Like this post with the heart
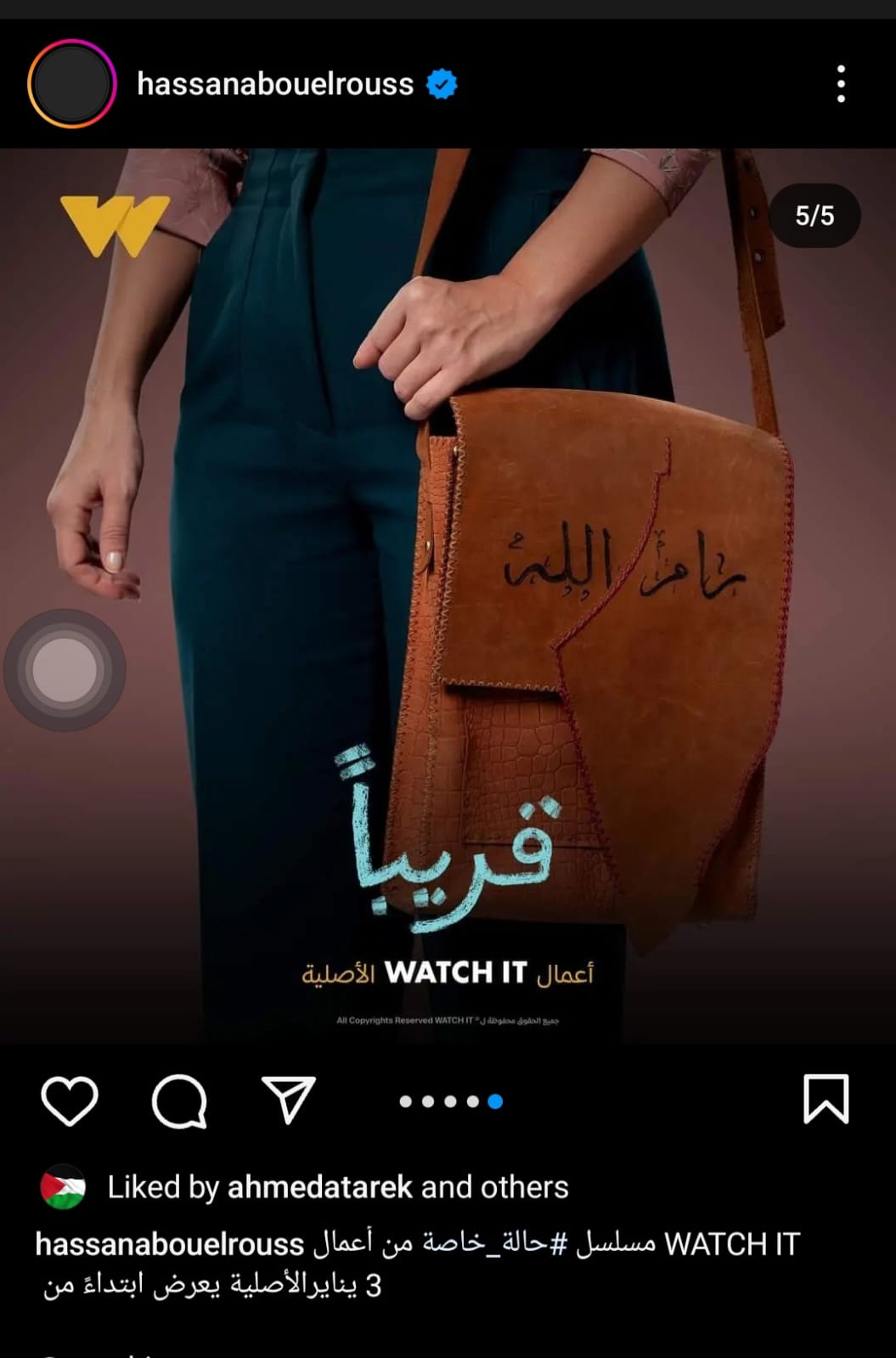896x1358 pixels. [x=70, y=1101]
